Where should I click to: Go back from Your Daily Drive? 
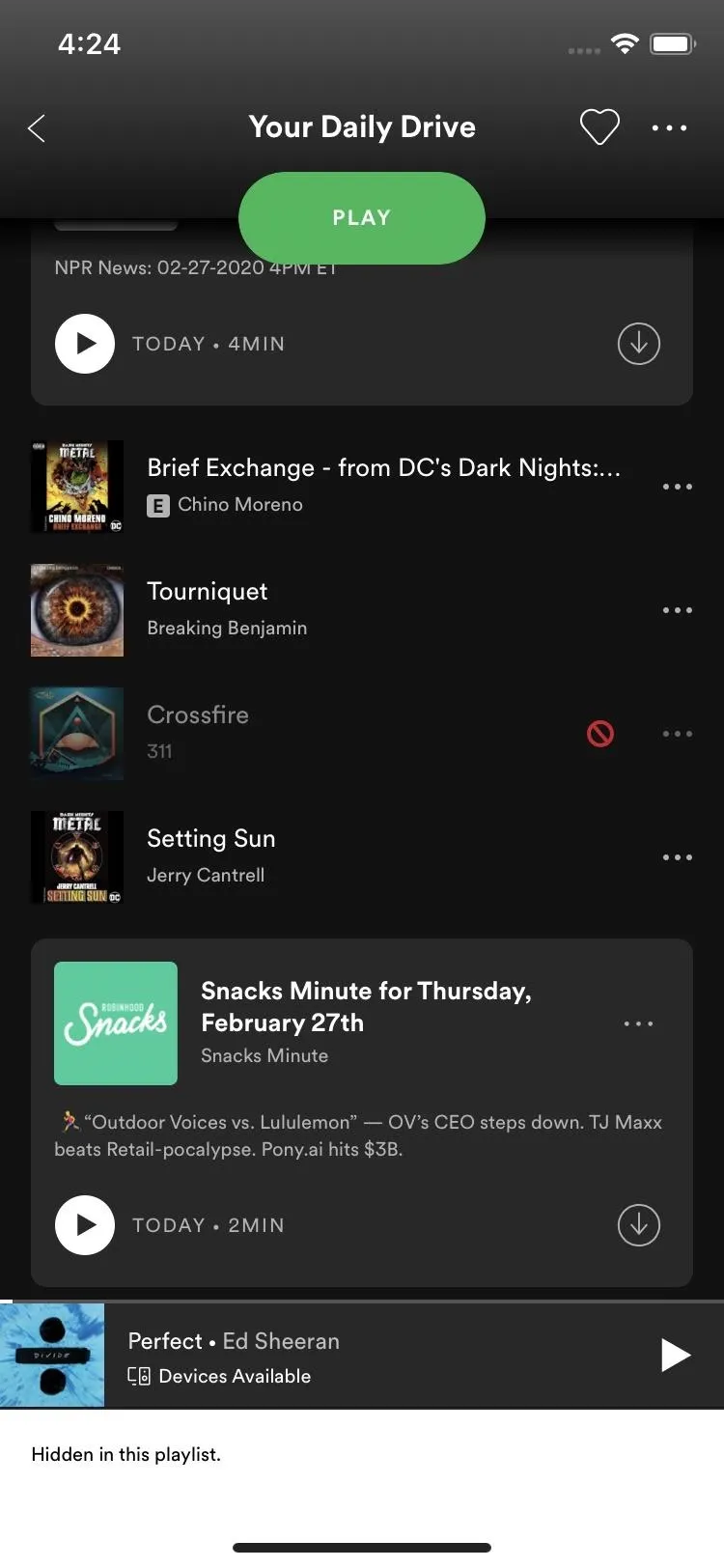tap(37, 127)
